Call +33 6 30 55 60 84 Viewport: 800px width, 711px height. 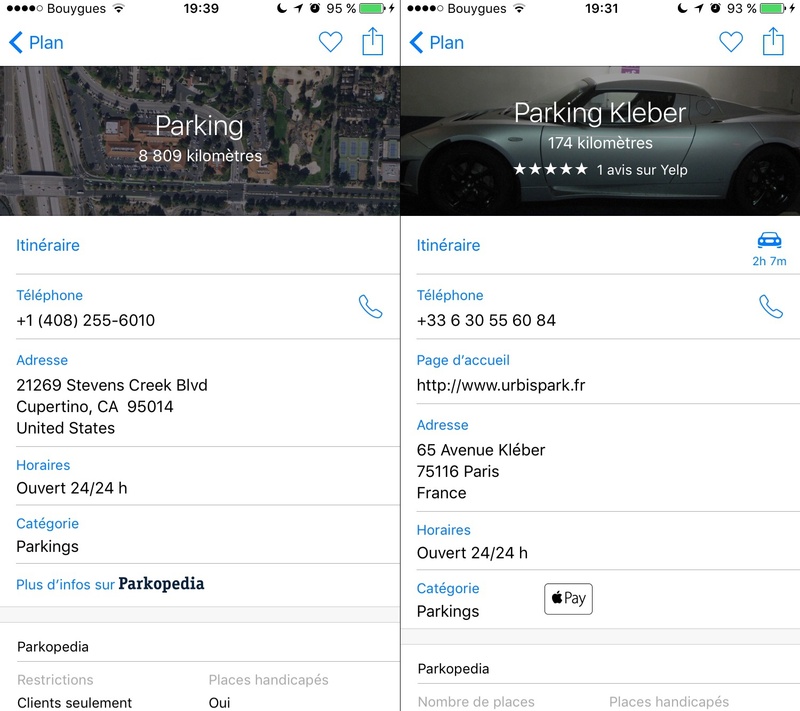point(770,307)
